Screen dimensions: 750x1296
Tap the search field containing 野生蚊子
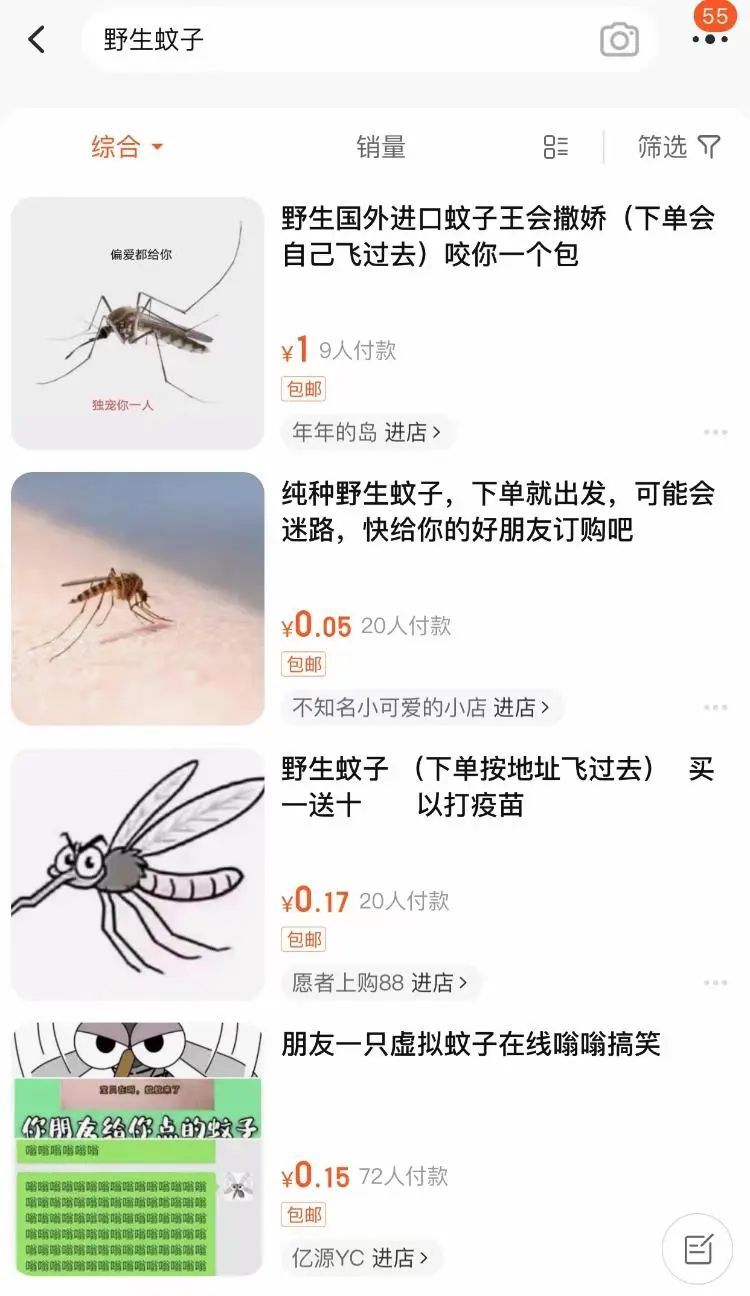click(330, 40)
